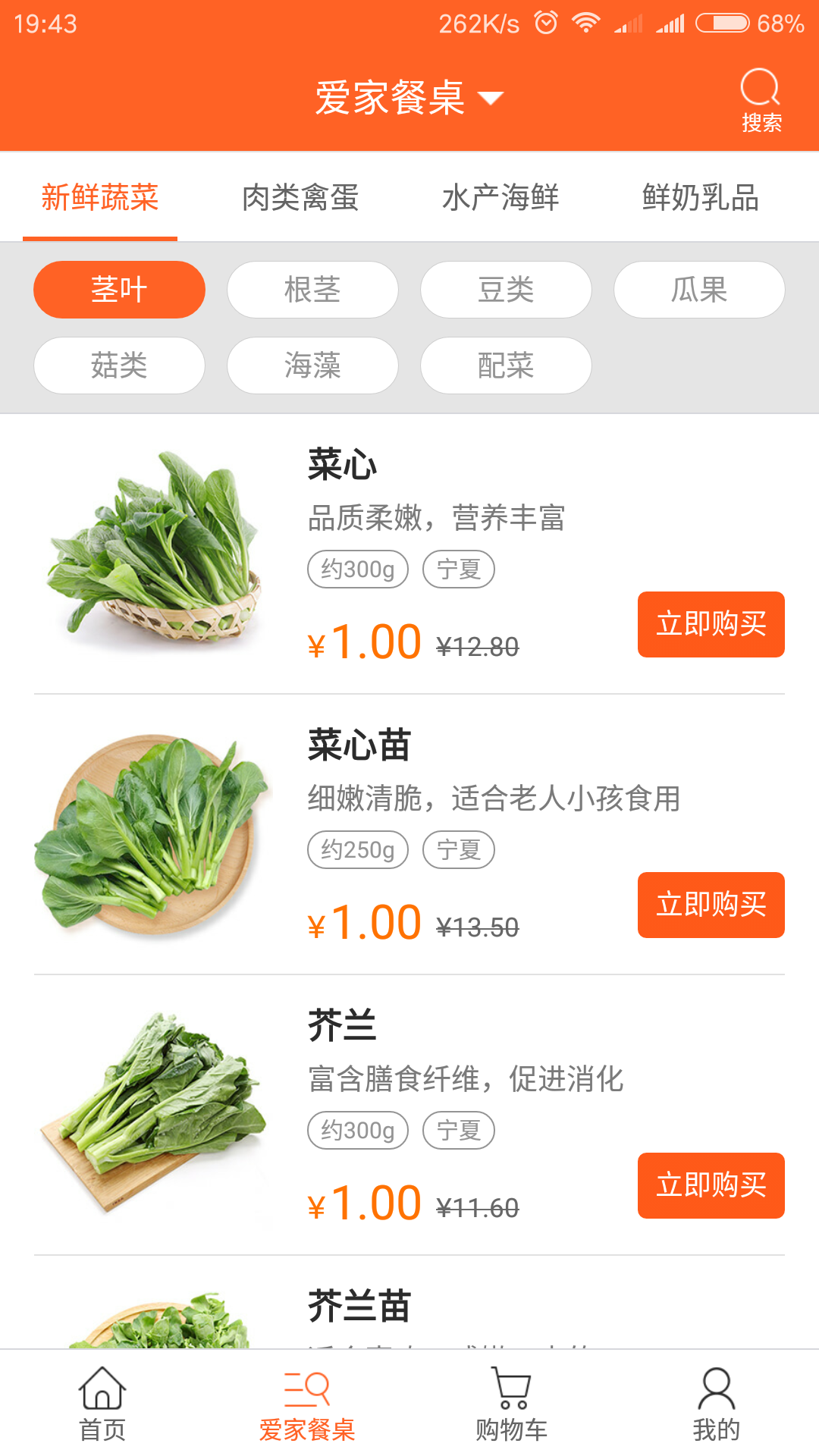Switch to the 我的 profile tab
This screenshot has height=1456, width=819.
[x=716, y=1404]
